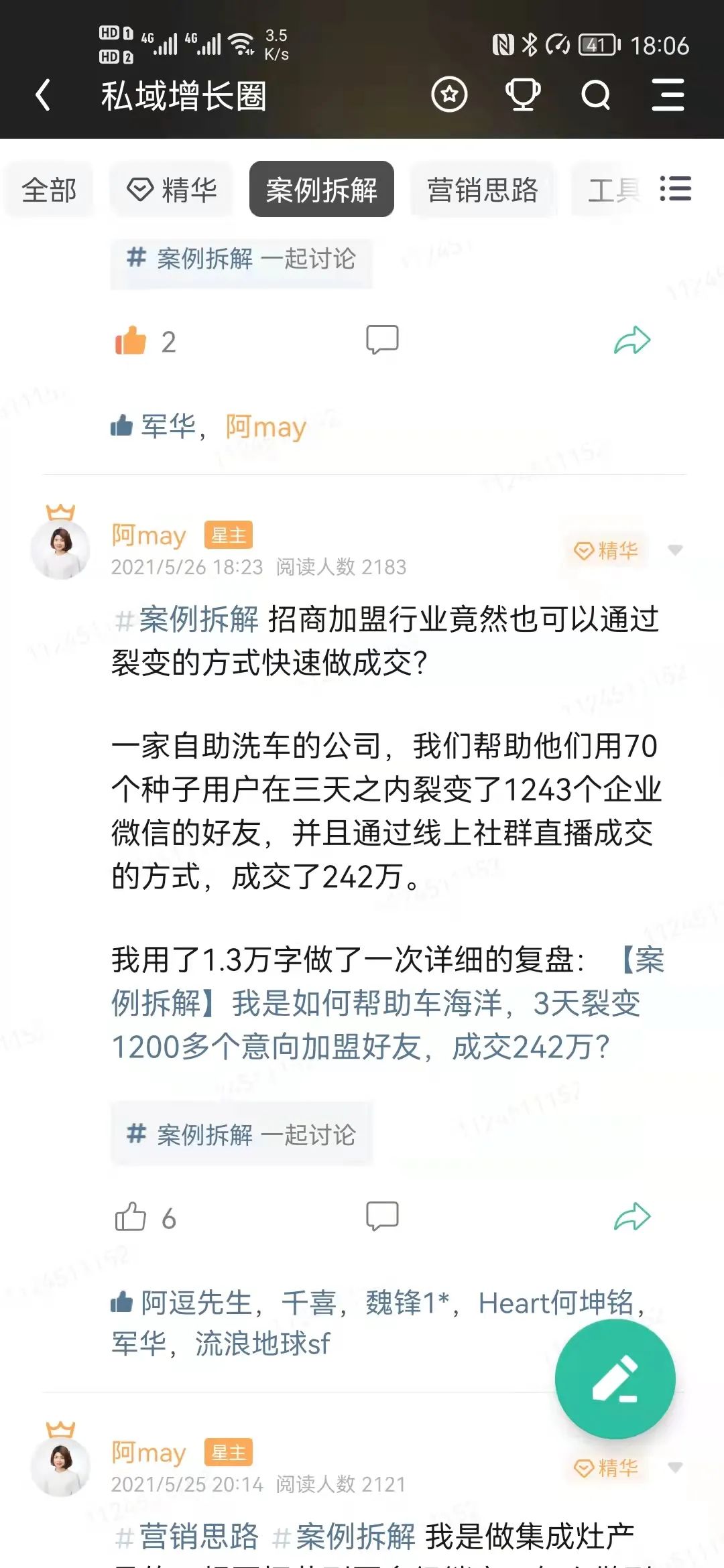Switch to the 全部 tab
724x1568 pixels.
tap(49, 190)
